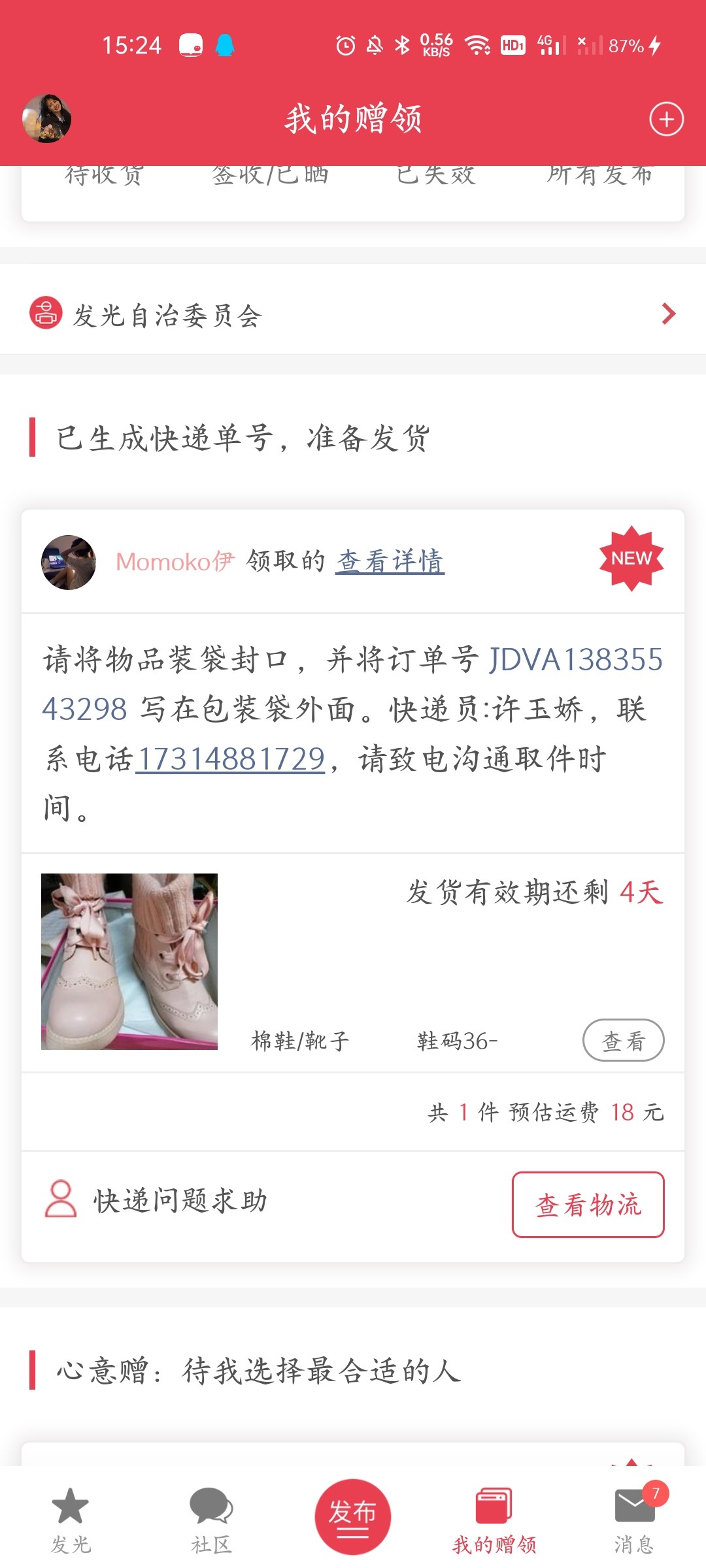Screen dimensions: 706x1568
Task: Switch to the 发光 tab
Action: (x=71, y=1519)
